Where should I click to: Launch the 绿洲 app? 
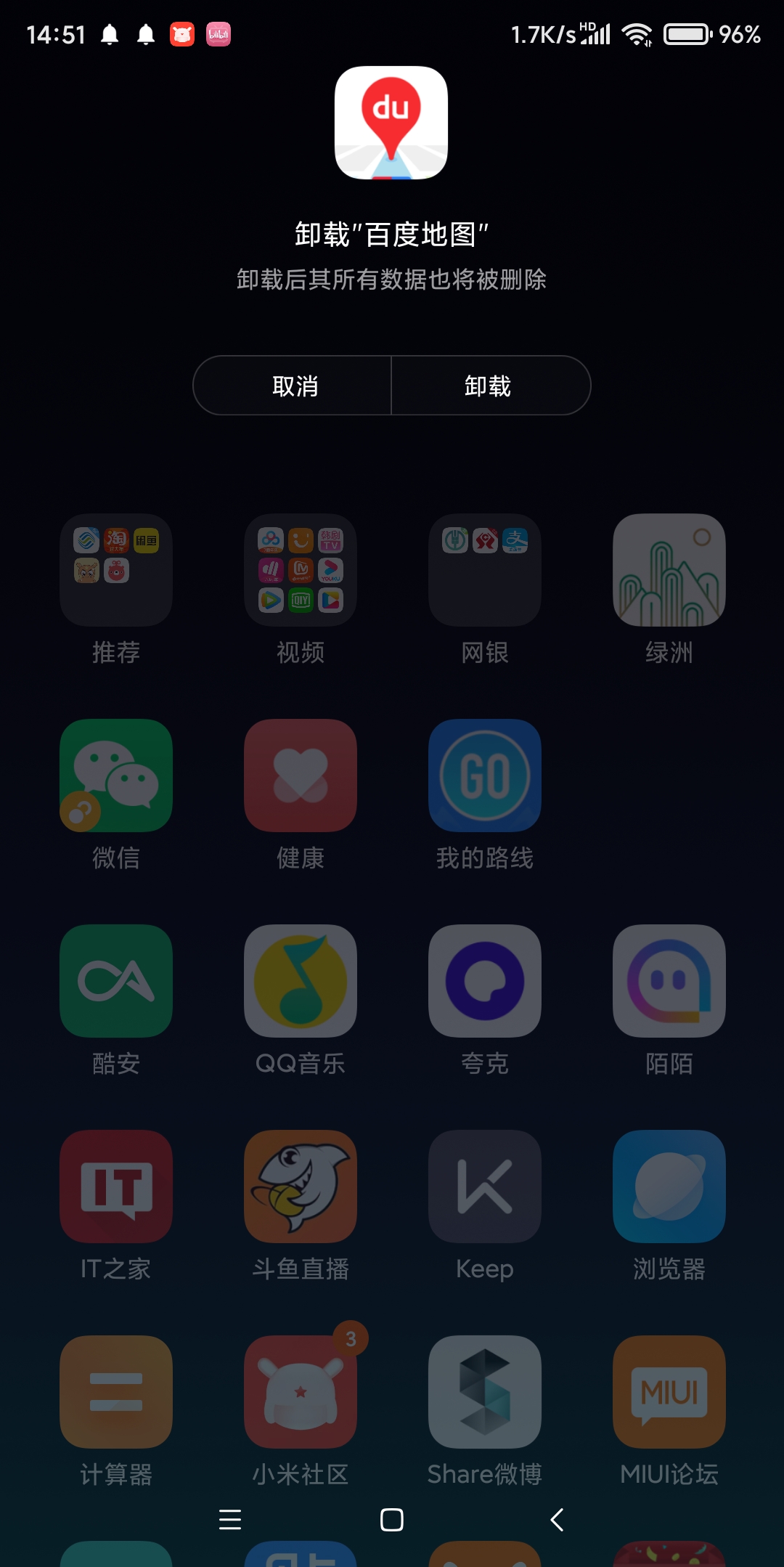pos(669,571)
